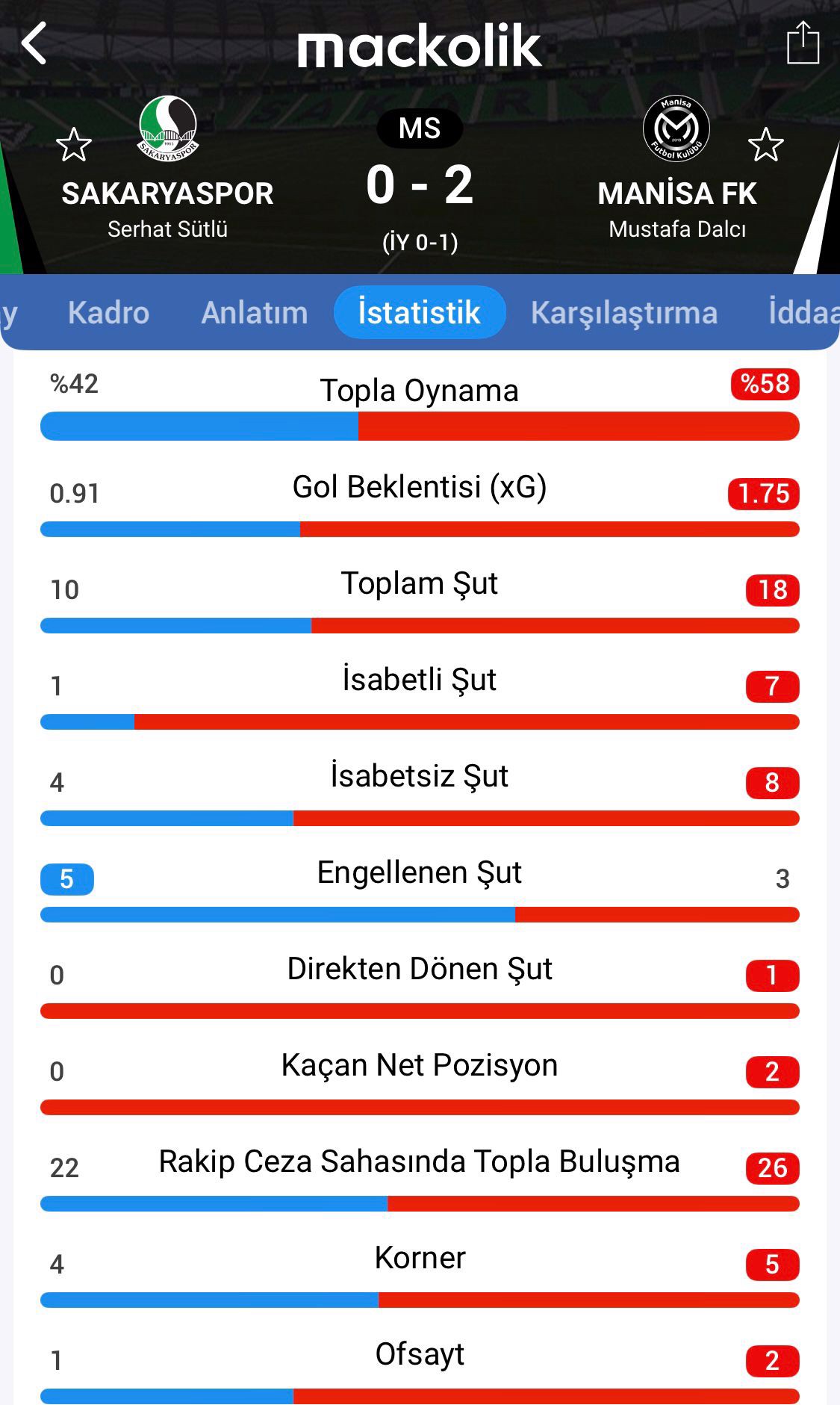Select the İstatistik tab
Image resolution: width=840 pixels, height=1405 pixels.
coord(419,312)
